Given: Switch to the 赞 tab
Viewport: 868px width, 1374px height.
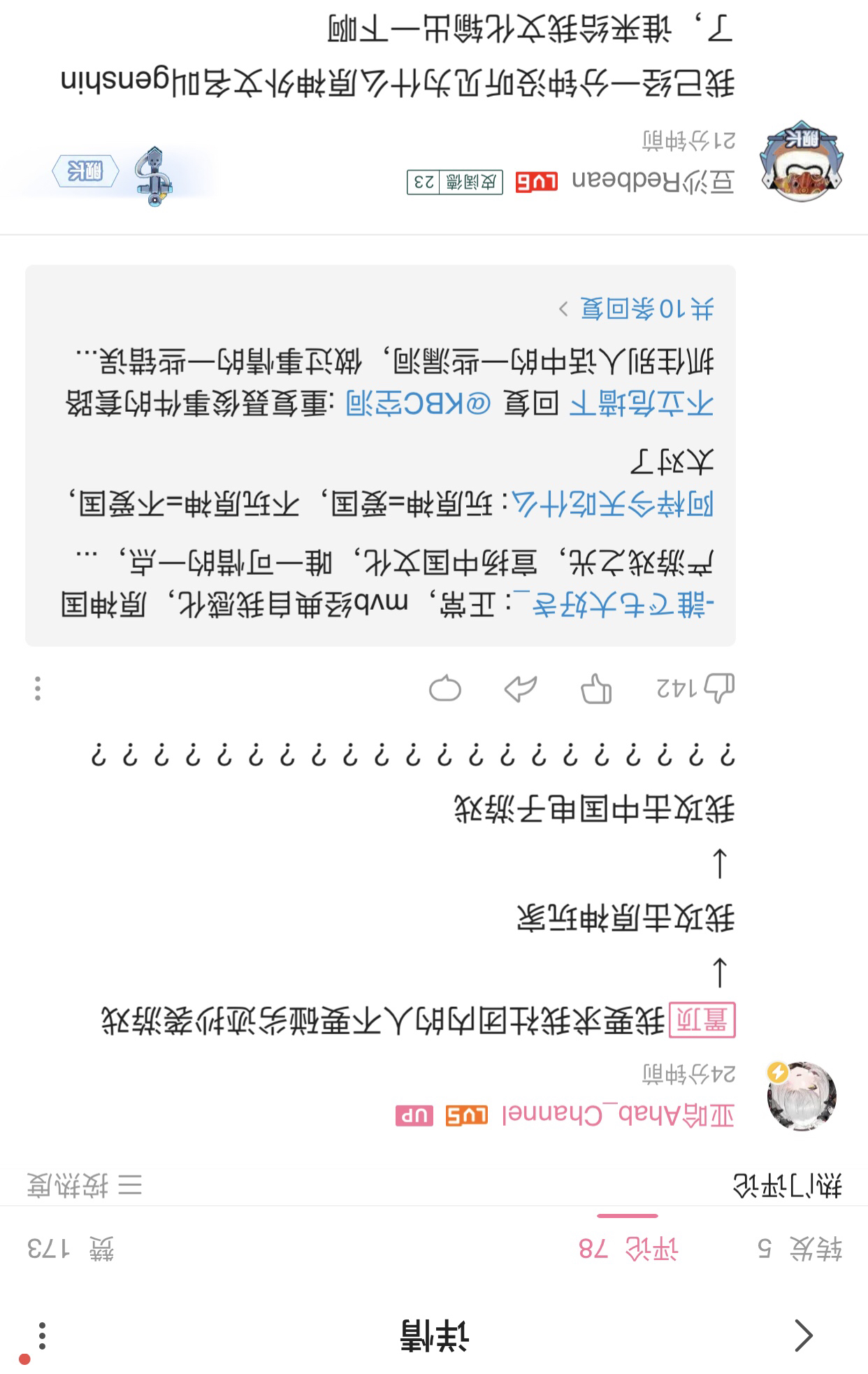Looking at the screenshot, I should (x=70, y=1249).
